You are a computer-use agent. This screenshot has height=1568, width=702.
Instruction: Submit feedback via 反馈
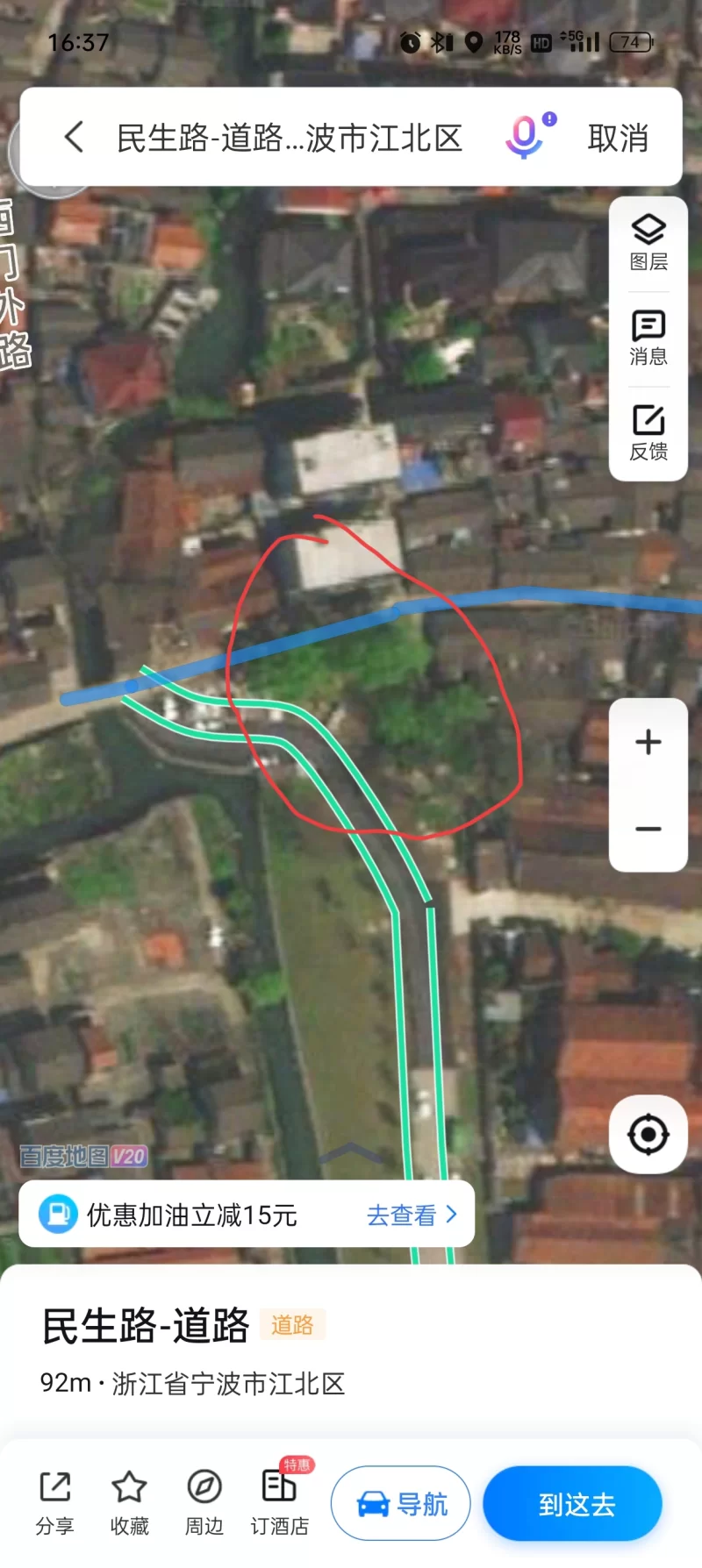click(x=648, y=433)
